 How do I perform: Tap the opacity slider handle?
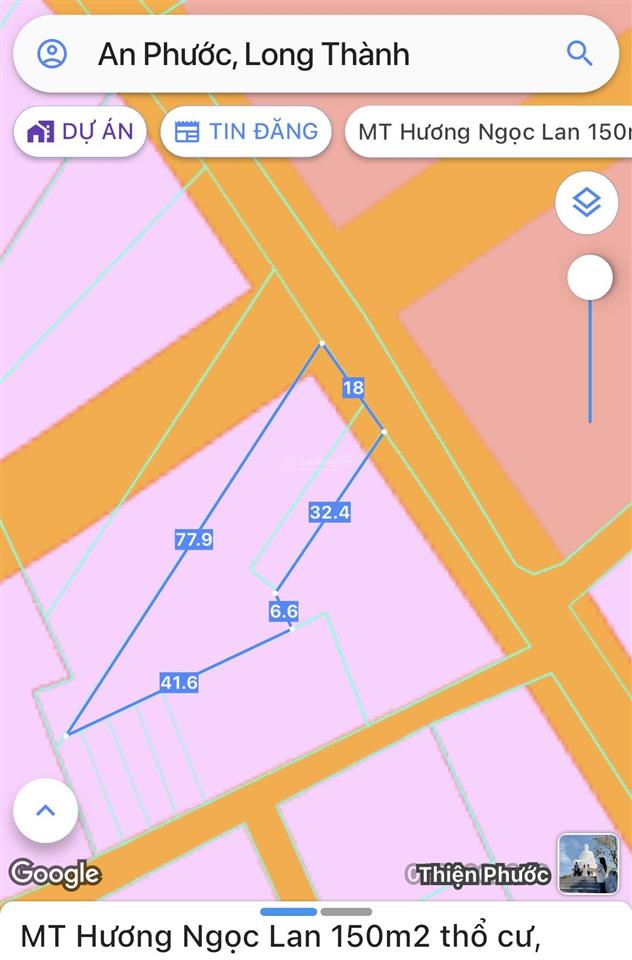point(590,278)
